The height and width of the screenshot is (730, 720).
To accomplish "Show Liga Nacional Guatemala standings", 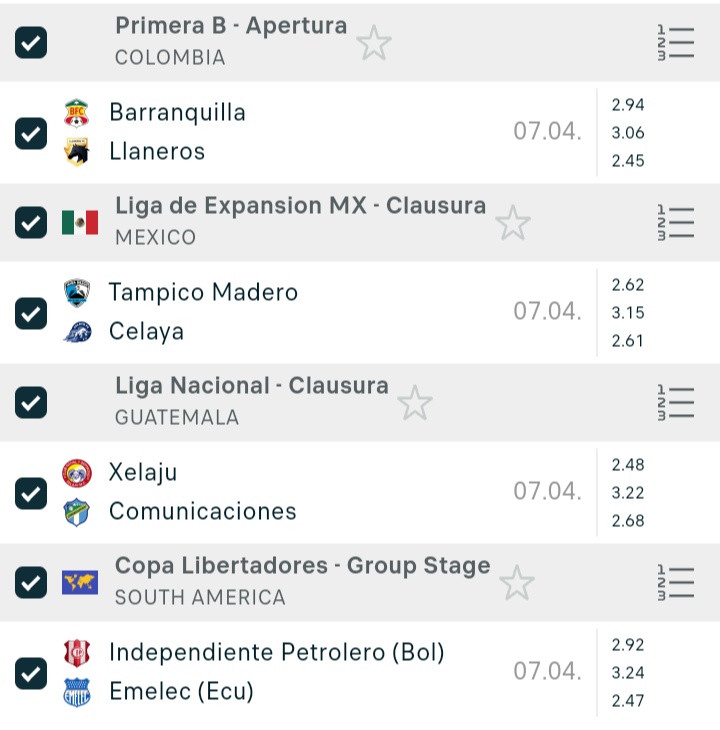I will 676,402.
